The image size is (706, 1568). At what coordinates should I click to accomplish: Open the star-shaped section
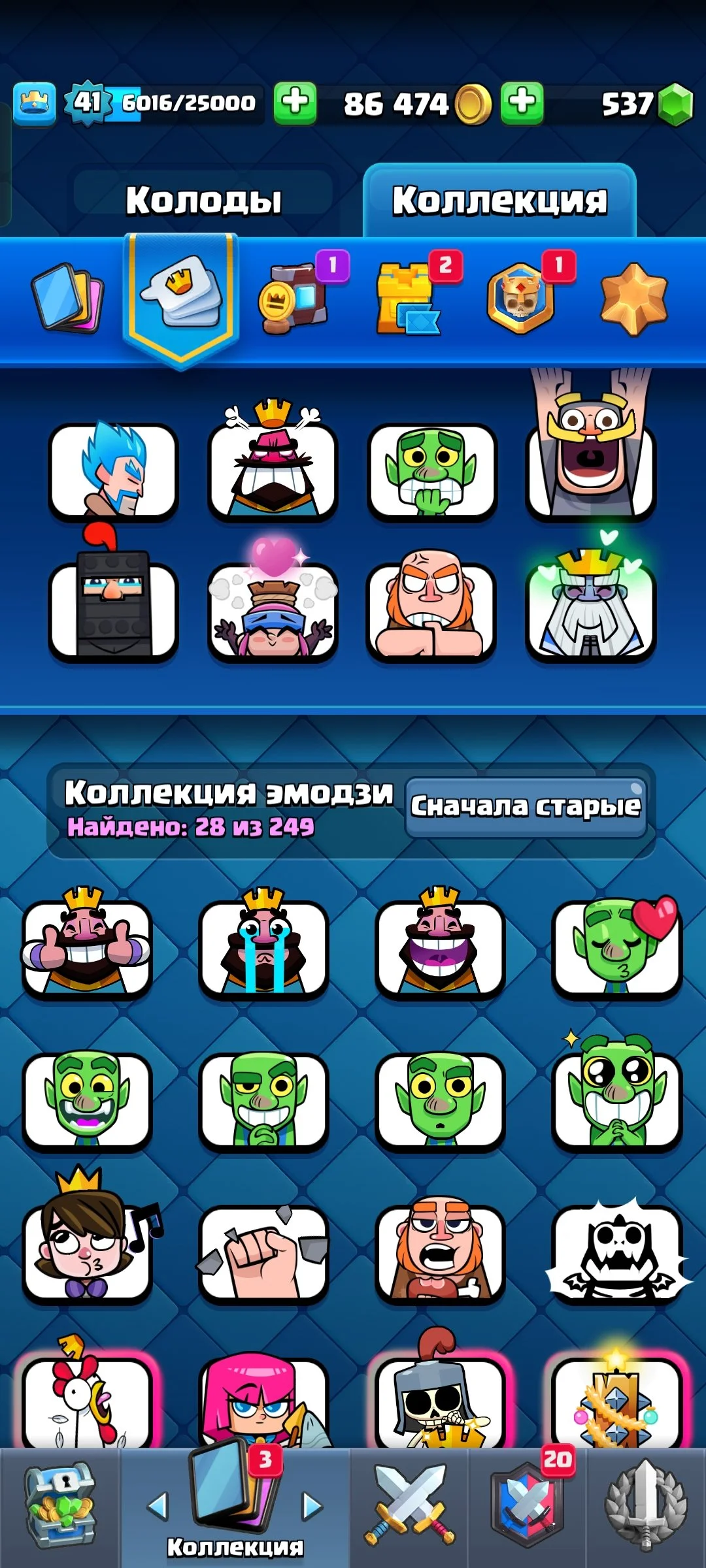633,299
